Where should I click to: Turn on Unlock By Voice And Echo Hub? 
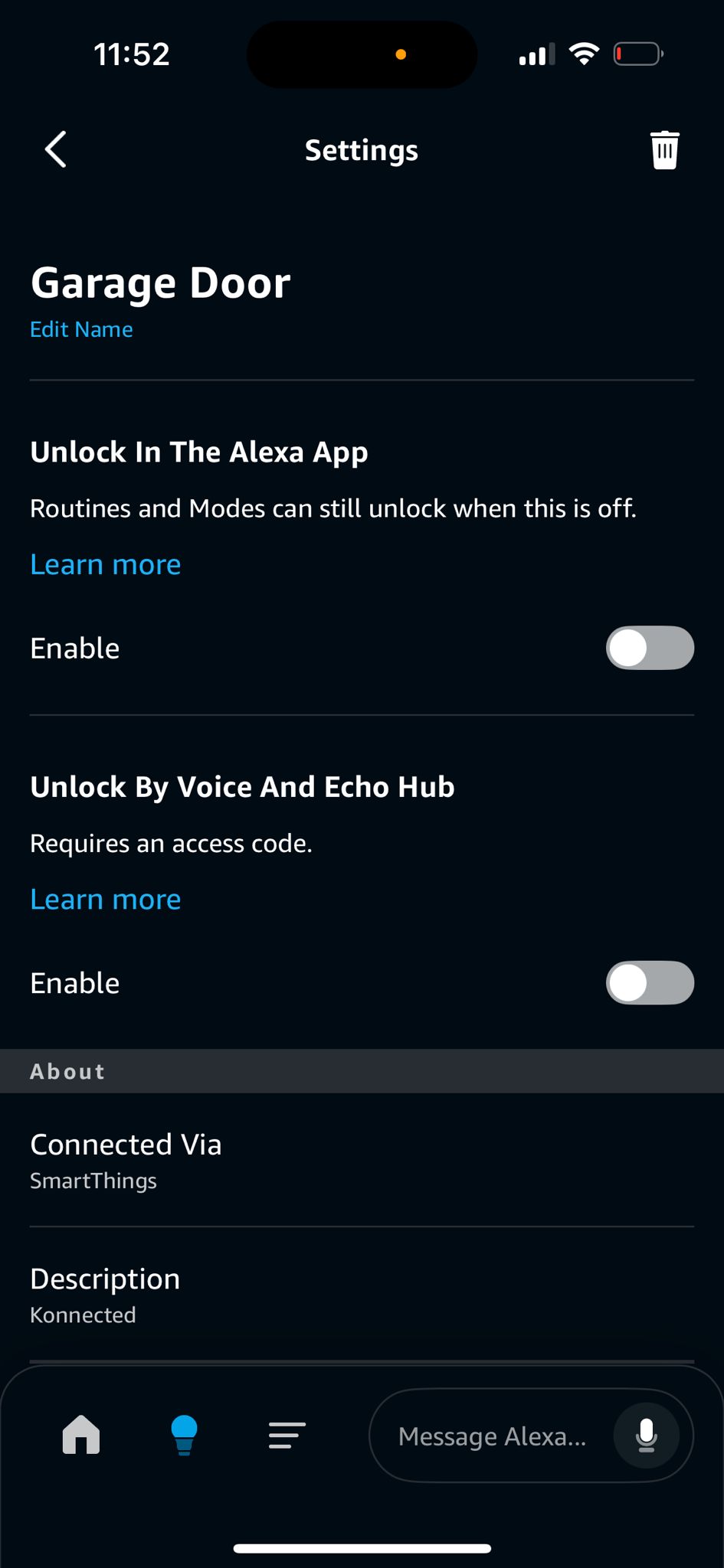point(650,982)
